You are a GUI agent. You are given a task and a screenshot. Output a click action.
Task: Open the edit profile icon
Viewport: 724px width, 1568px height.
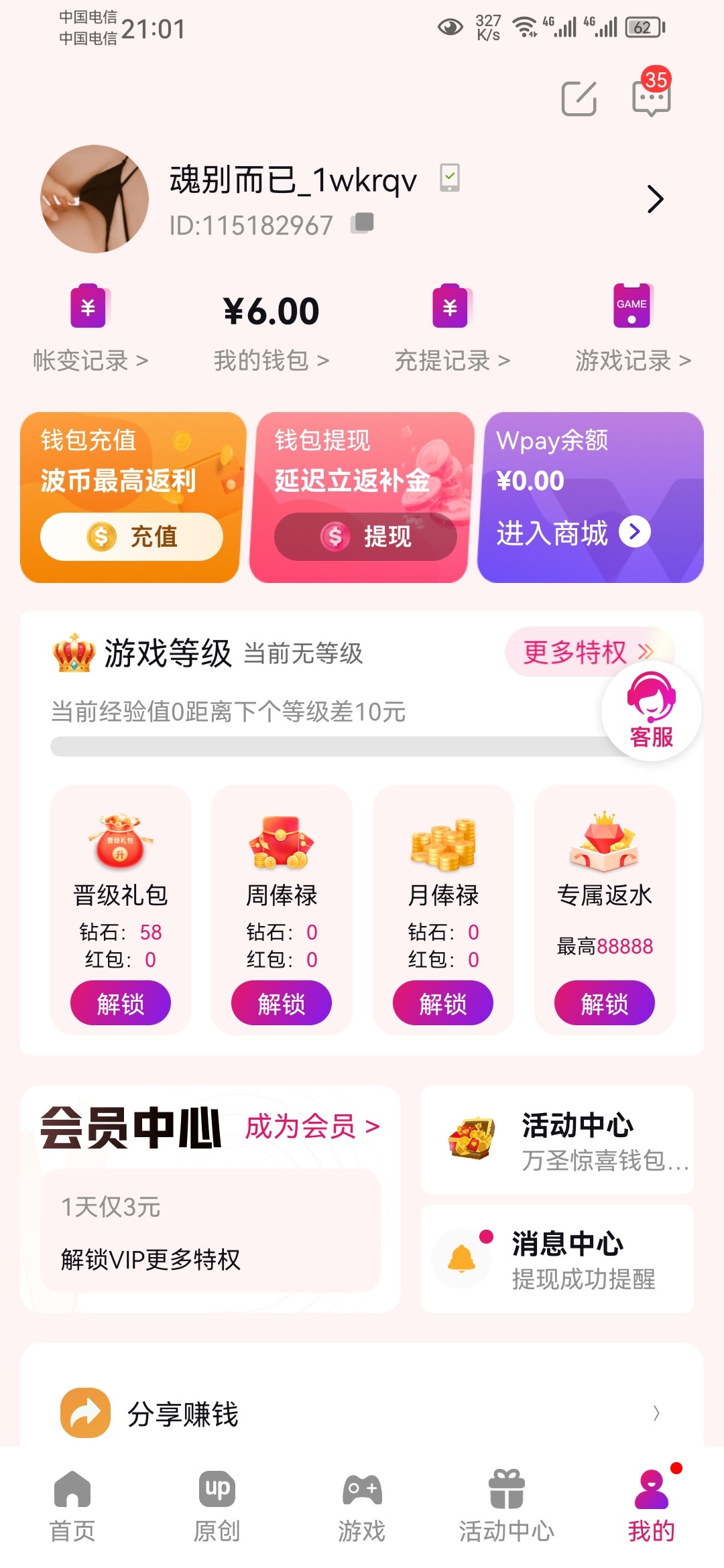pos(579,99)
